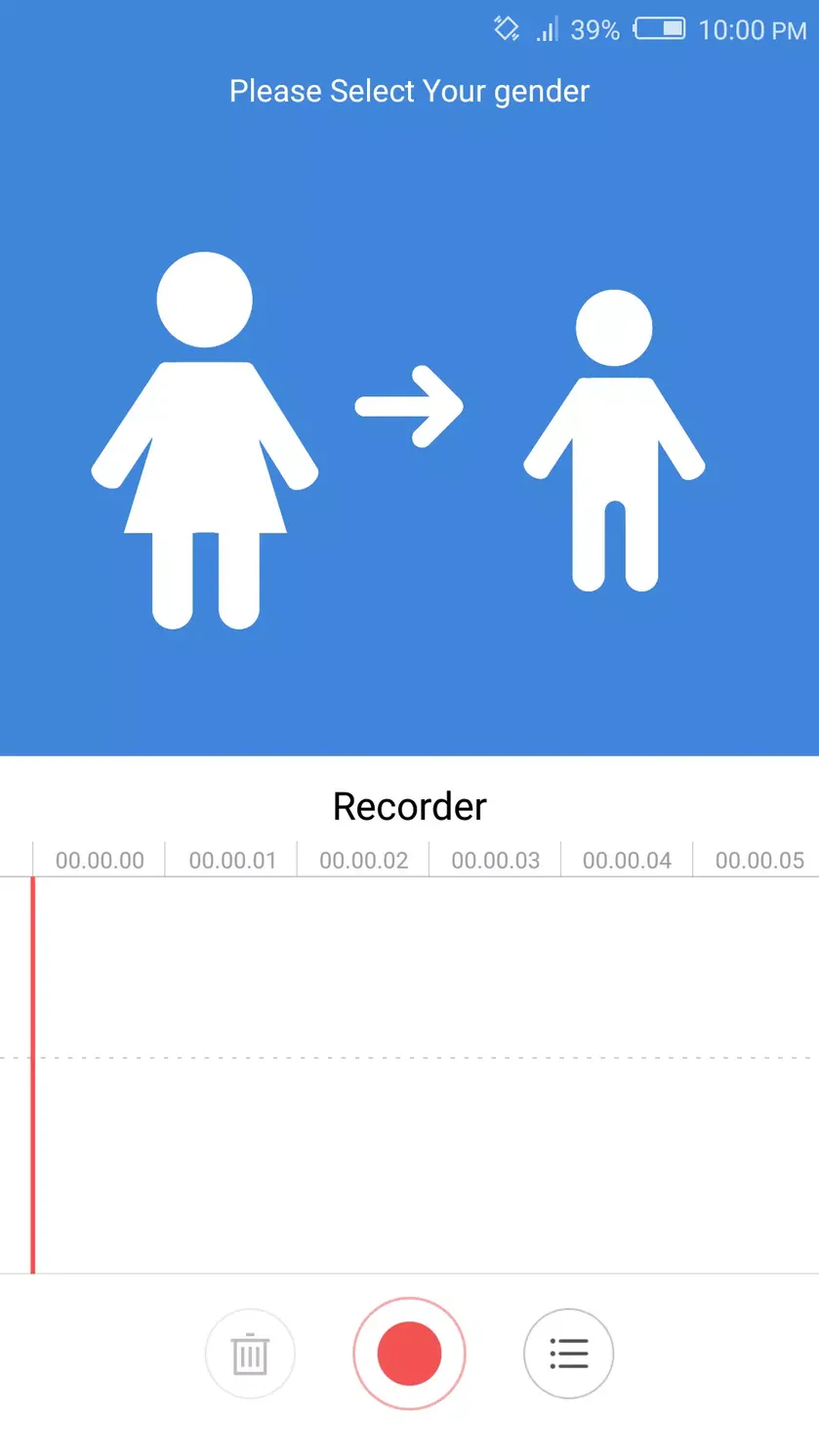This screenshot has height=1456, width=819.
Task: Start recording with the red button
Action: (x=409, y=1354)
